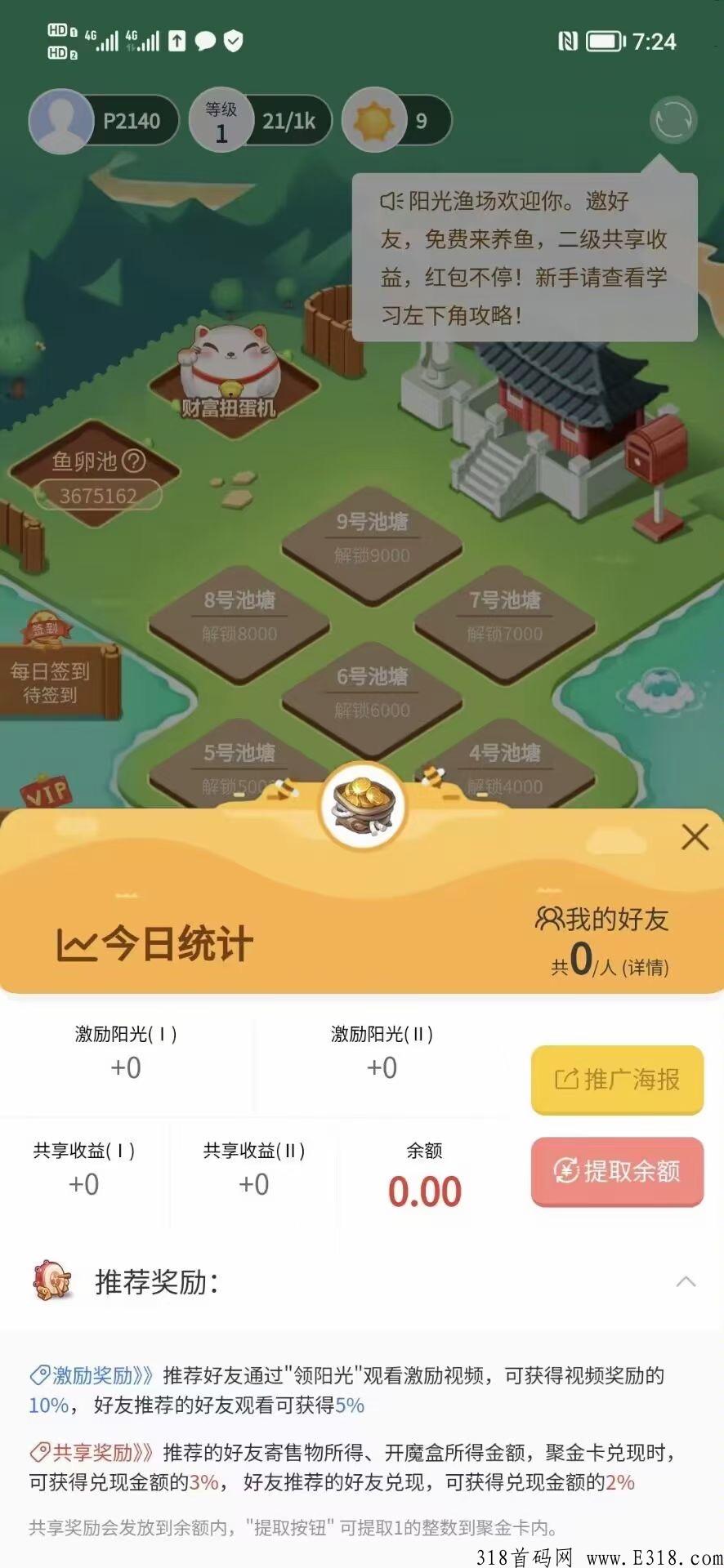Select the 6号池塘 pond tile

point(372,691)
